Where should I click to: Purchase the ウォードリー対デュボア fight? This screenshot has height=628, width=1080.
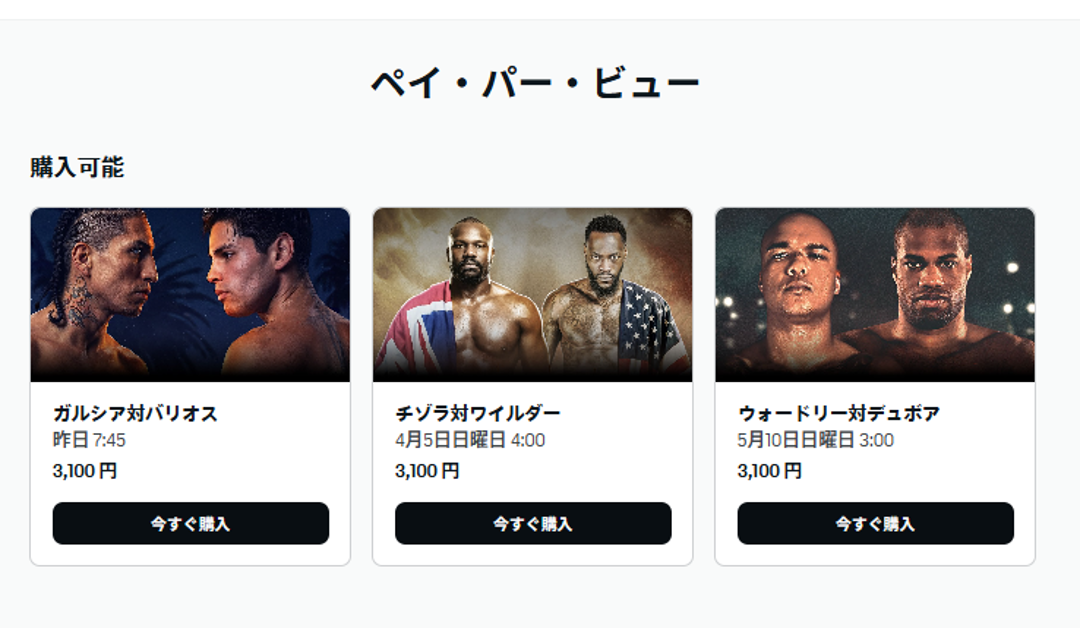(x=875, y=523)
